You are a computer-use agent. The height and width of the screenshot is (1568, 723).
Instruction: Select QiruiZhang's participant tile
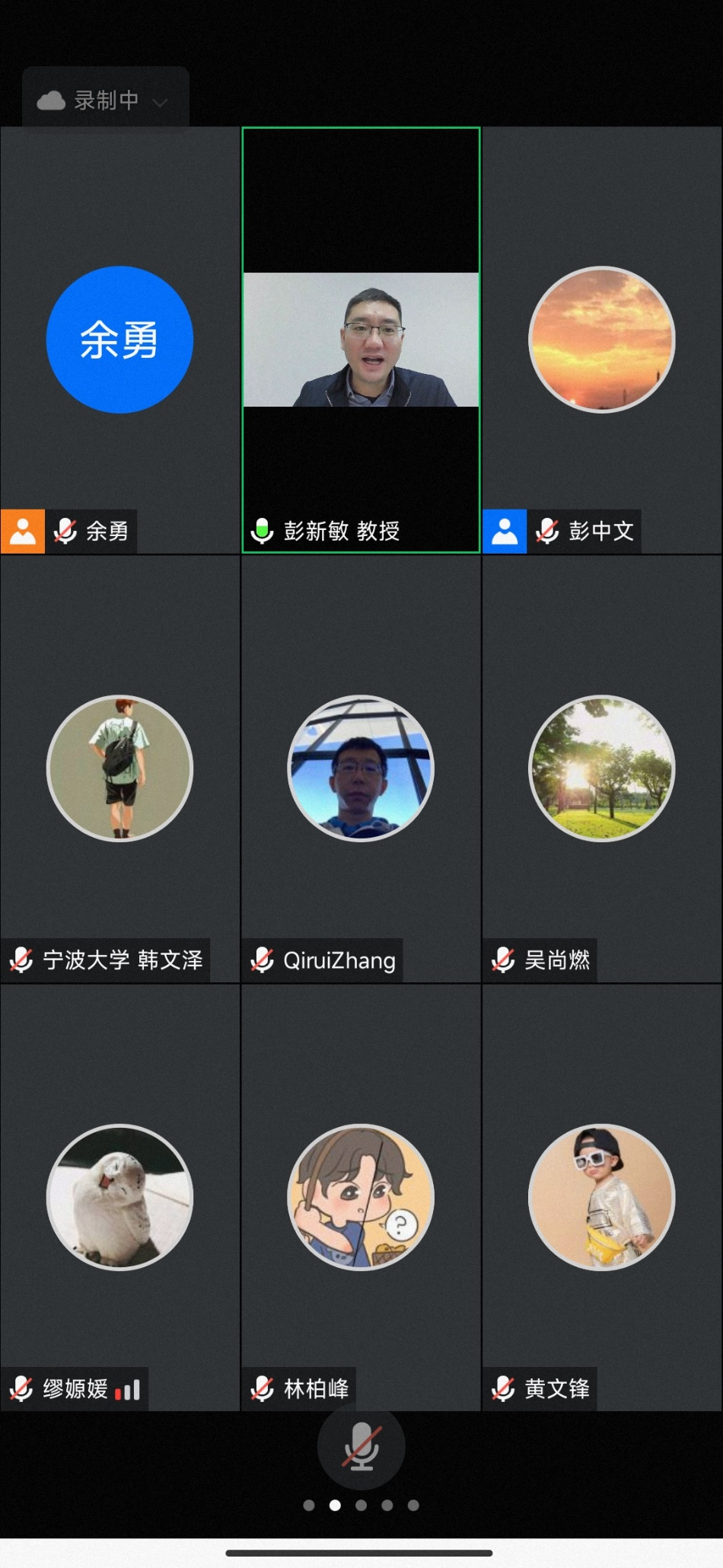[361, 768]
